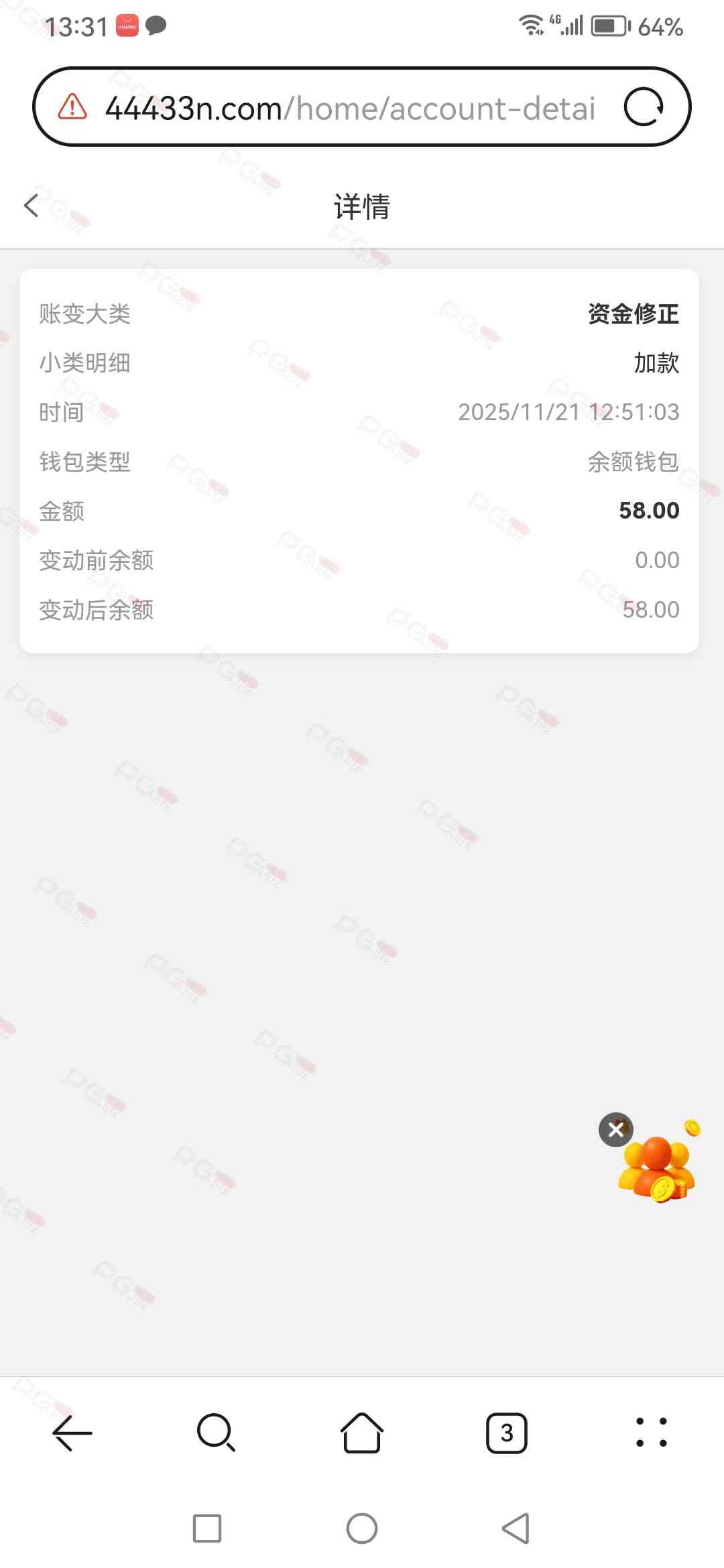This screenshot has width=724, height=1568.
Task: Tap the browser back arrow
Action: (72, 1433)
